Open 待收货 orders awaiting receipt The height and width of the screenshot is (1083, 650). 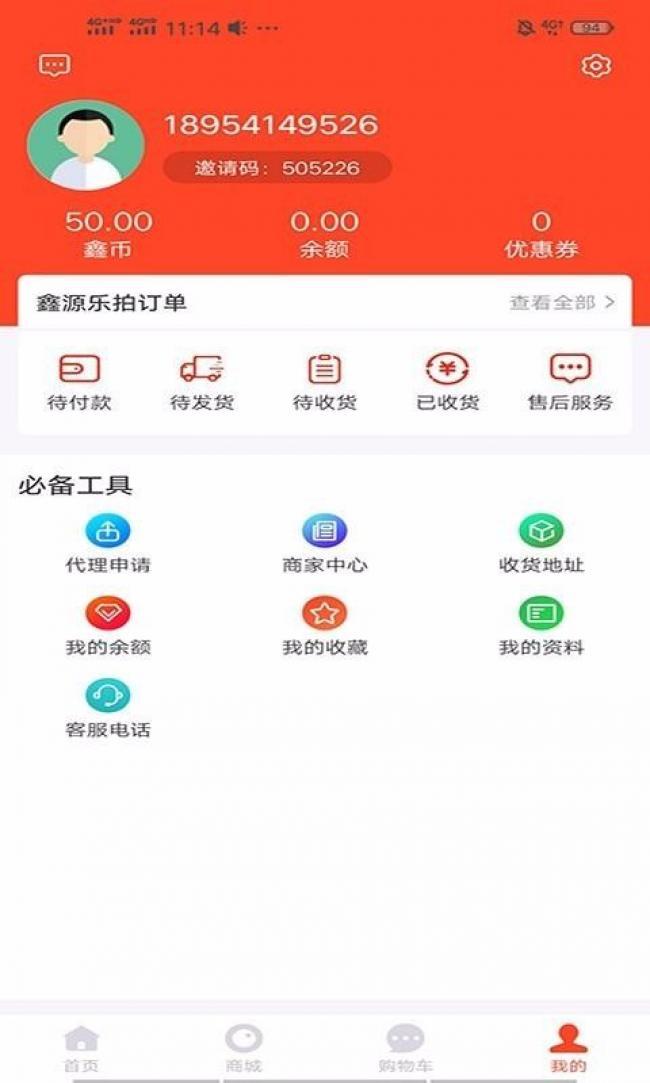click(x=325, y=382)
